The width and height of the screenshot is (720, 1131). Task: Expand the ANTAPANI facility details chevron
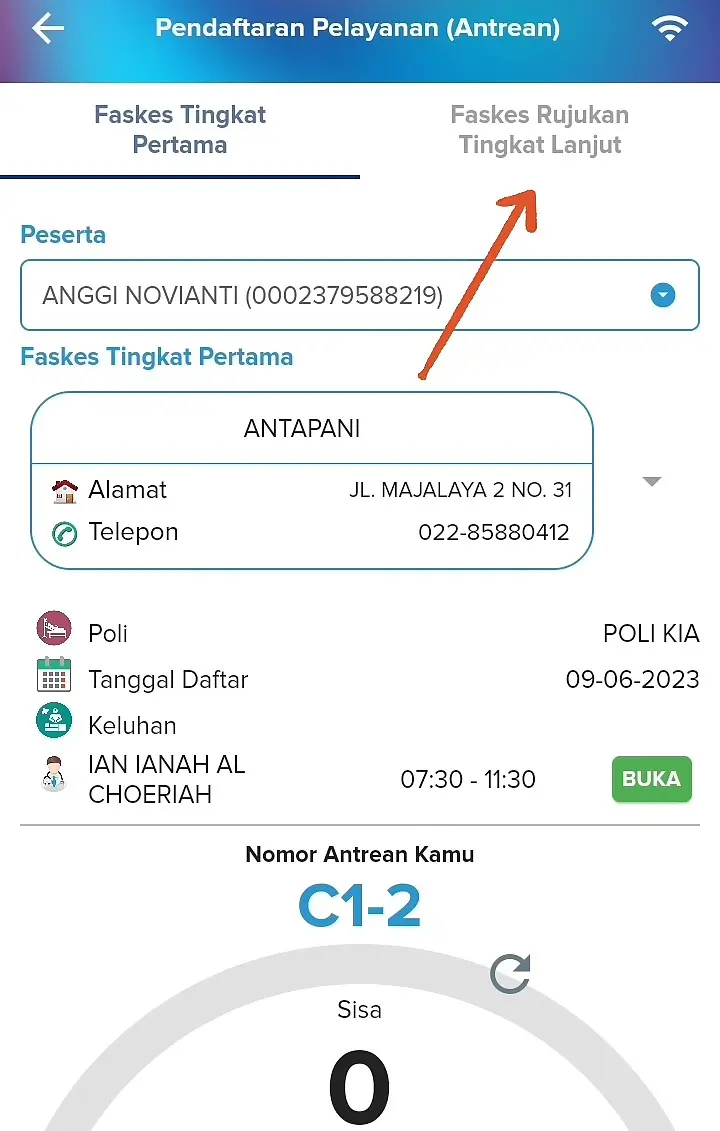pos(652,481)
